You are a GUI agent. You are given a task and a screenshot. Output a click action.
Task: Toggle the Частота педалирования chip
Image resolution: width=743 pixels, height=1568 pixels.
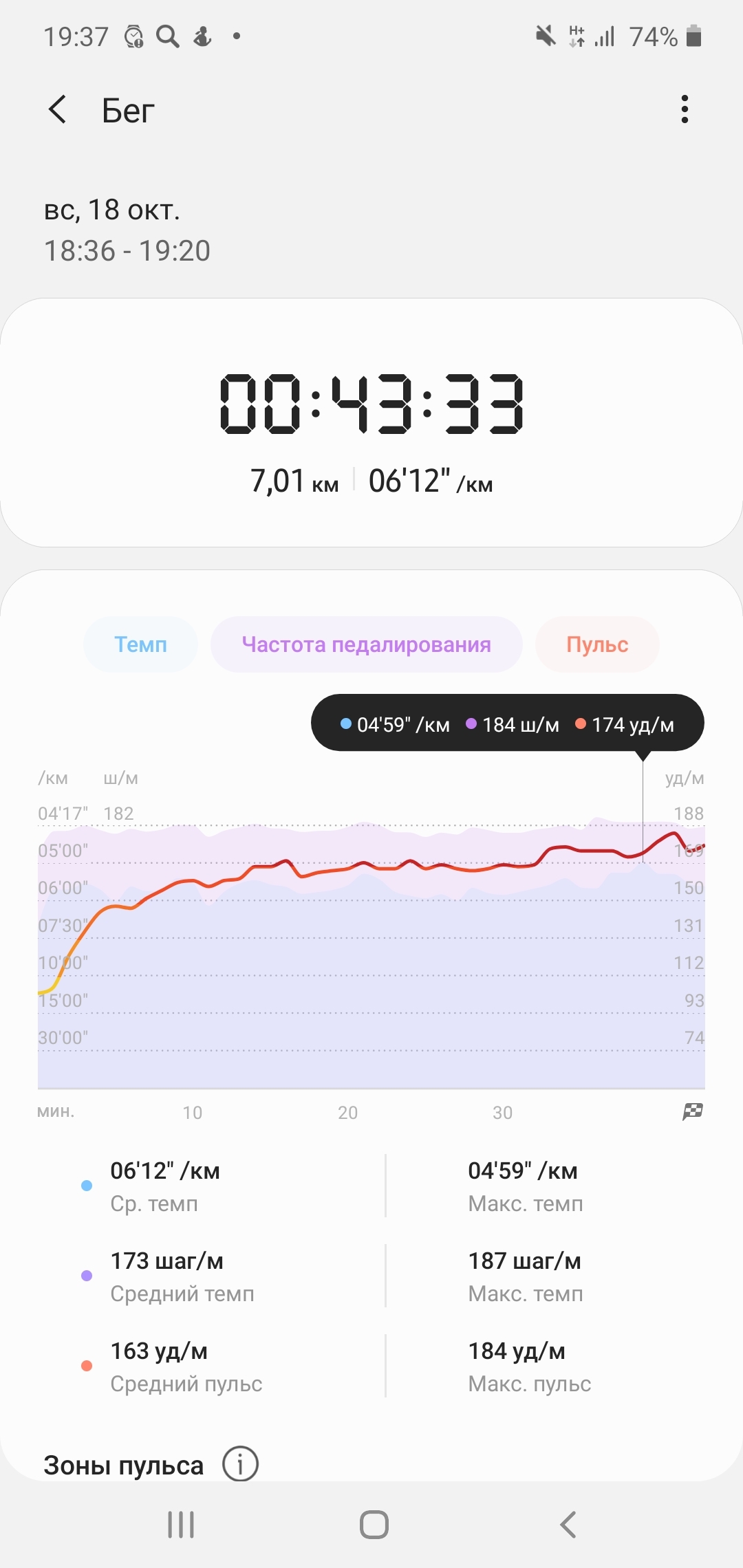click(x=366, y=644)
